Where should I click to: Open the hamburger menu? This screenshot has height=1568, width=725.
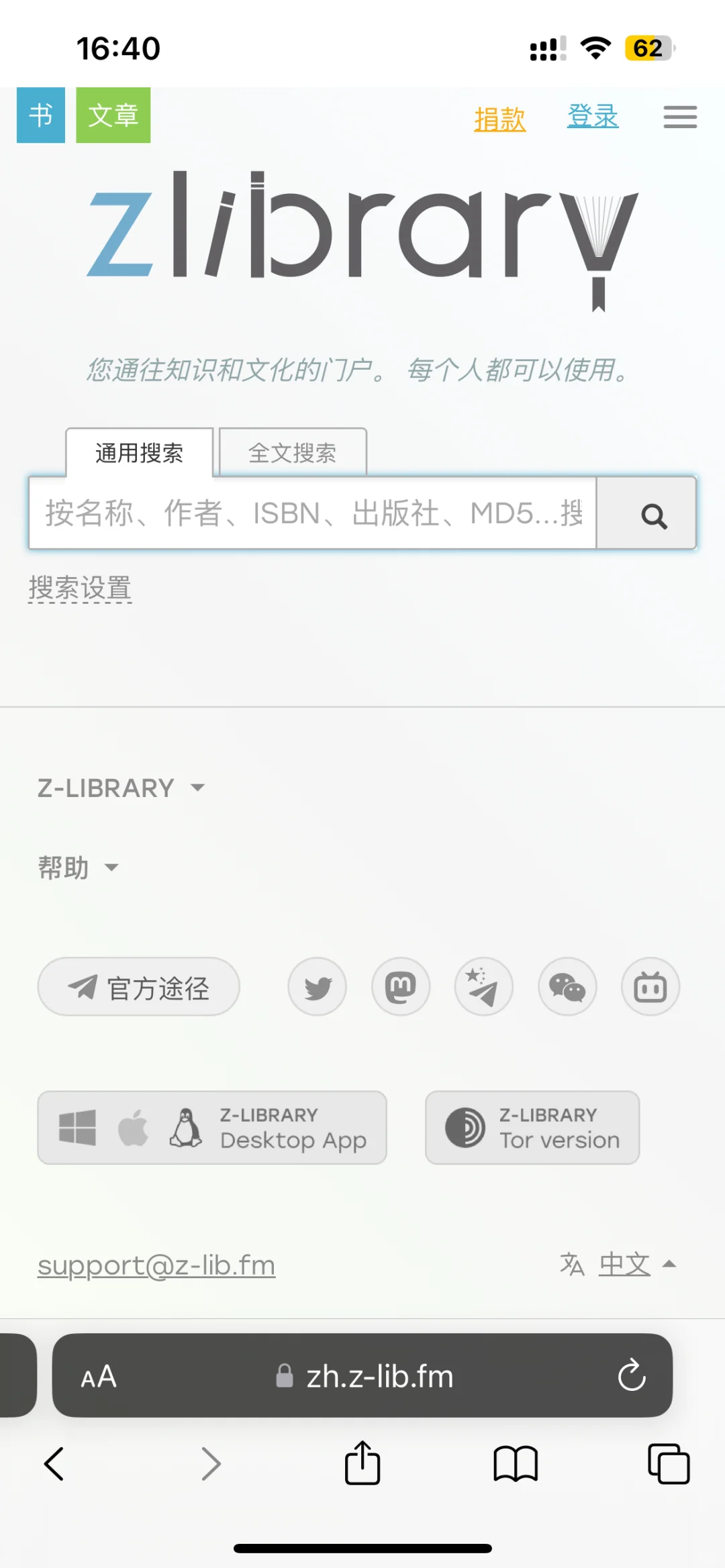click(680, 117)
